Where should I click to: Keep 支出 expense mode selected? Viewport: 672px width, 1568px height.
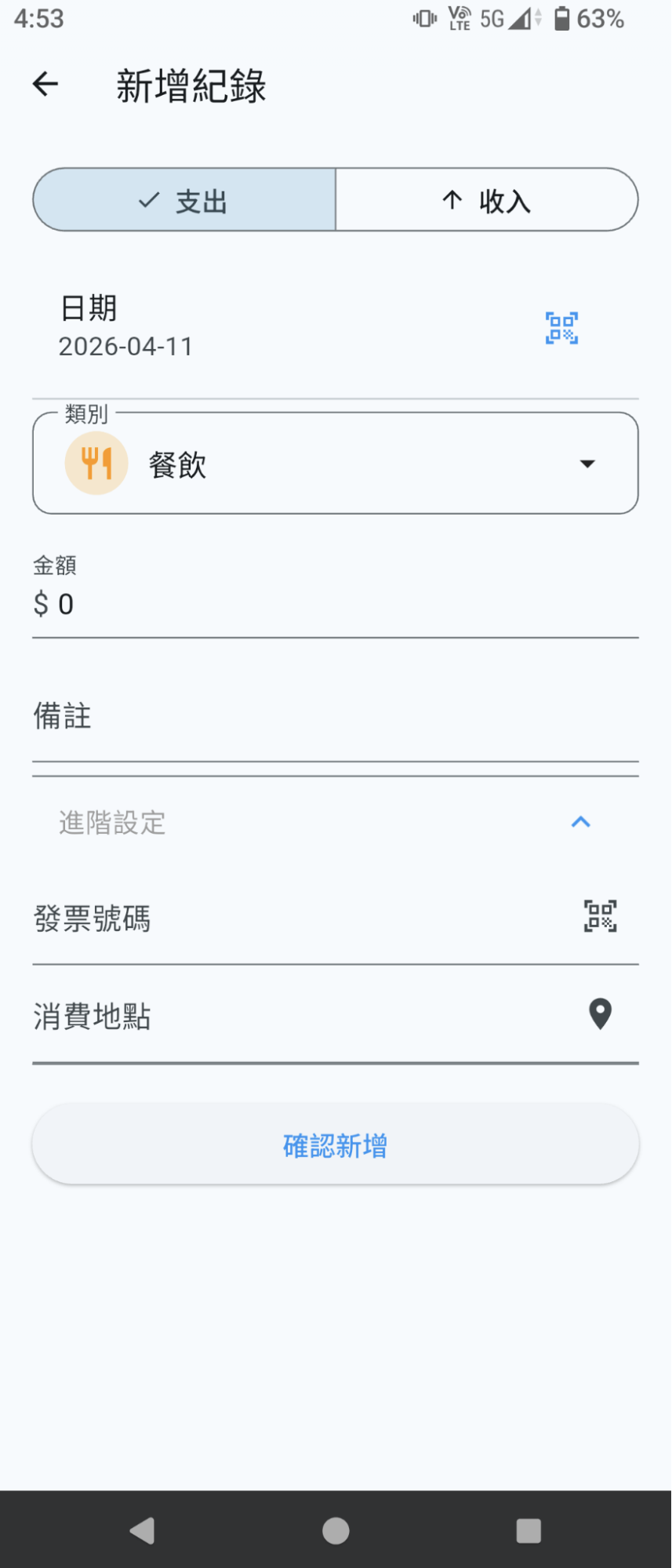[183, 200]
